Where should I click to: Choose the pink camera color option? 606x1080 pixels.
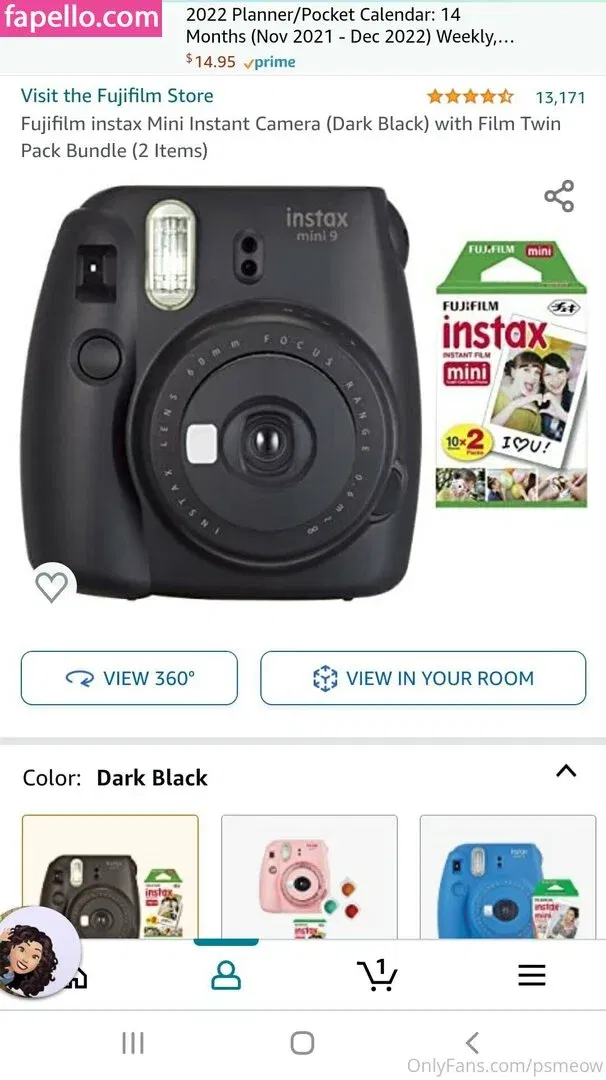(x=308, y=877)
